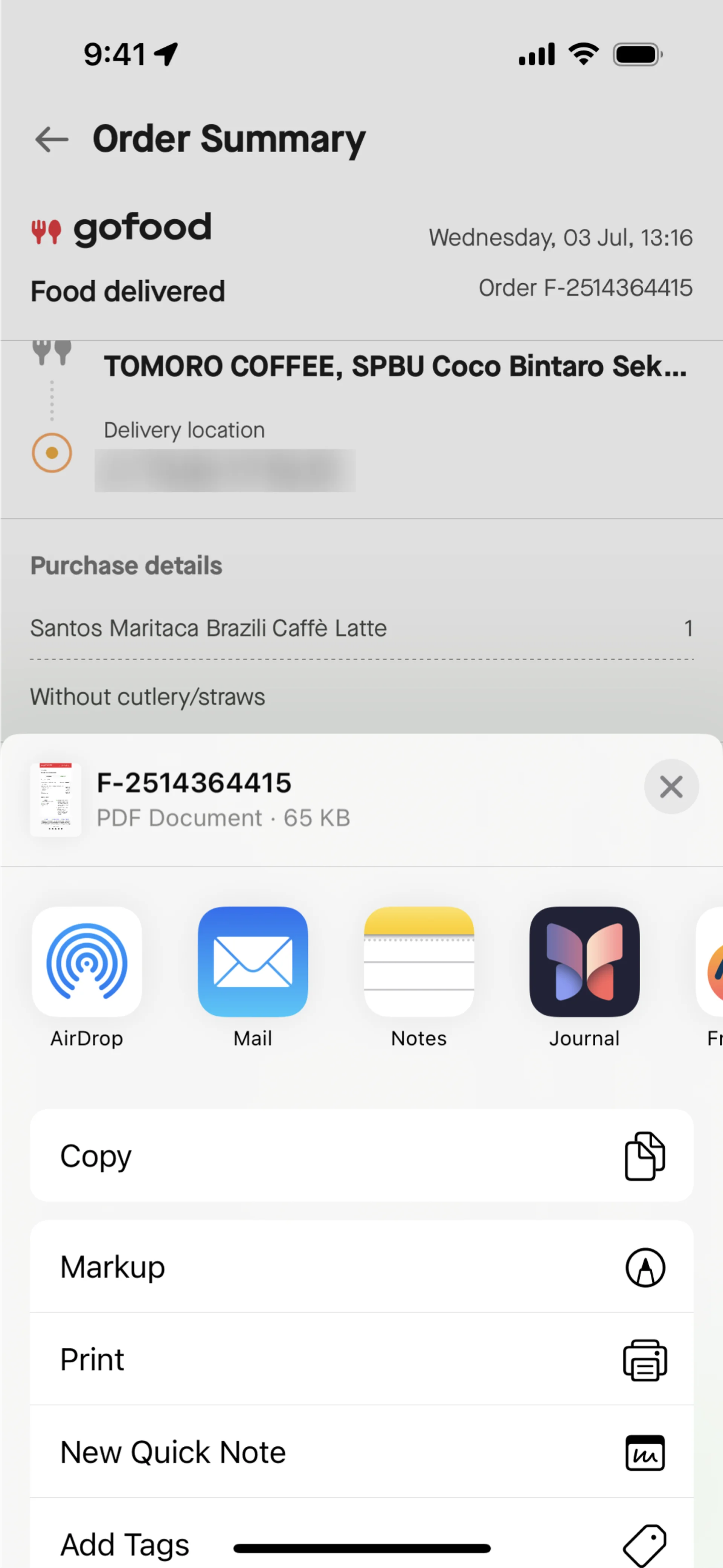Image resolution: width=723 pixels, height=1568 pixels.
Task: Share the document to Journal
Action: tap(584, 962)
